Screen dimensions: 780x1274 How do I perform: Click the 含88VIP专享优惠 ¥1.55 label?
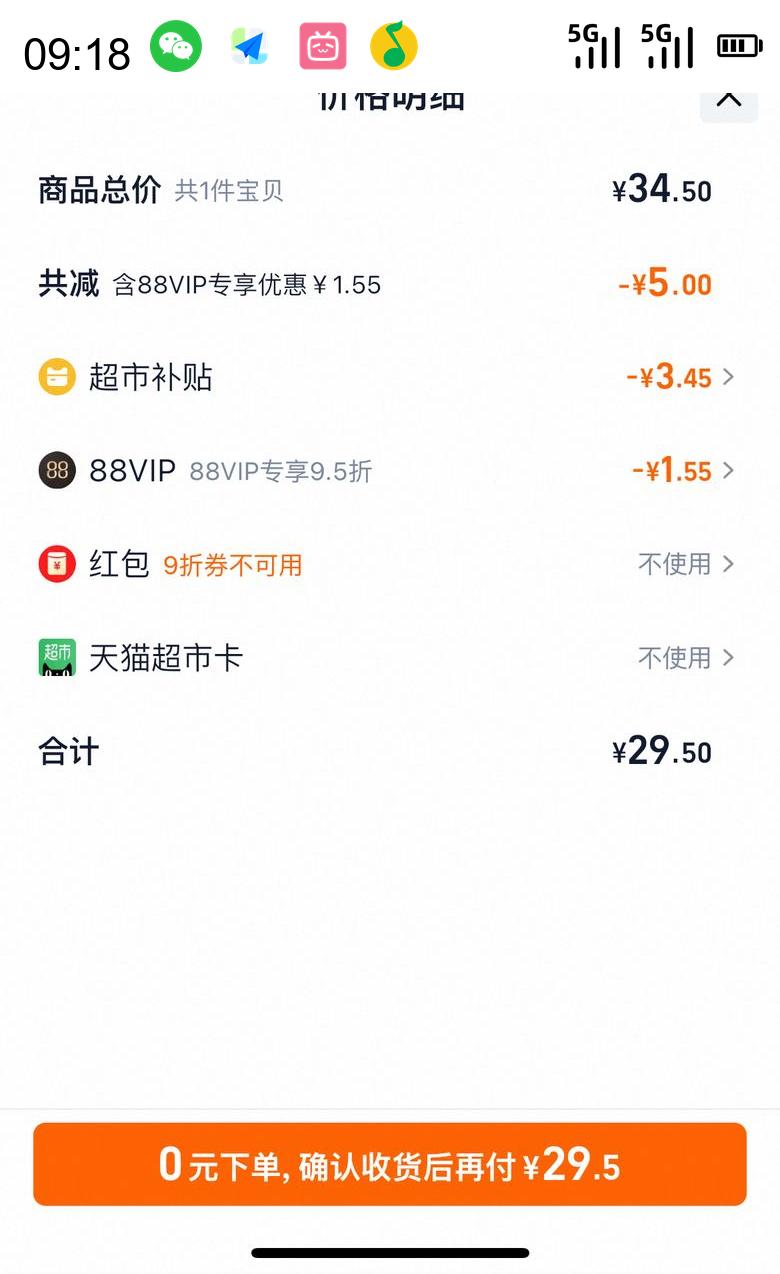pos(252,284)
